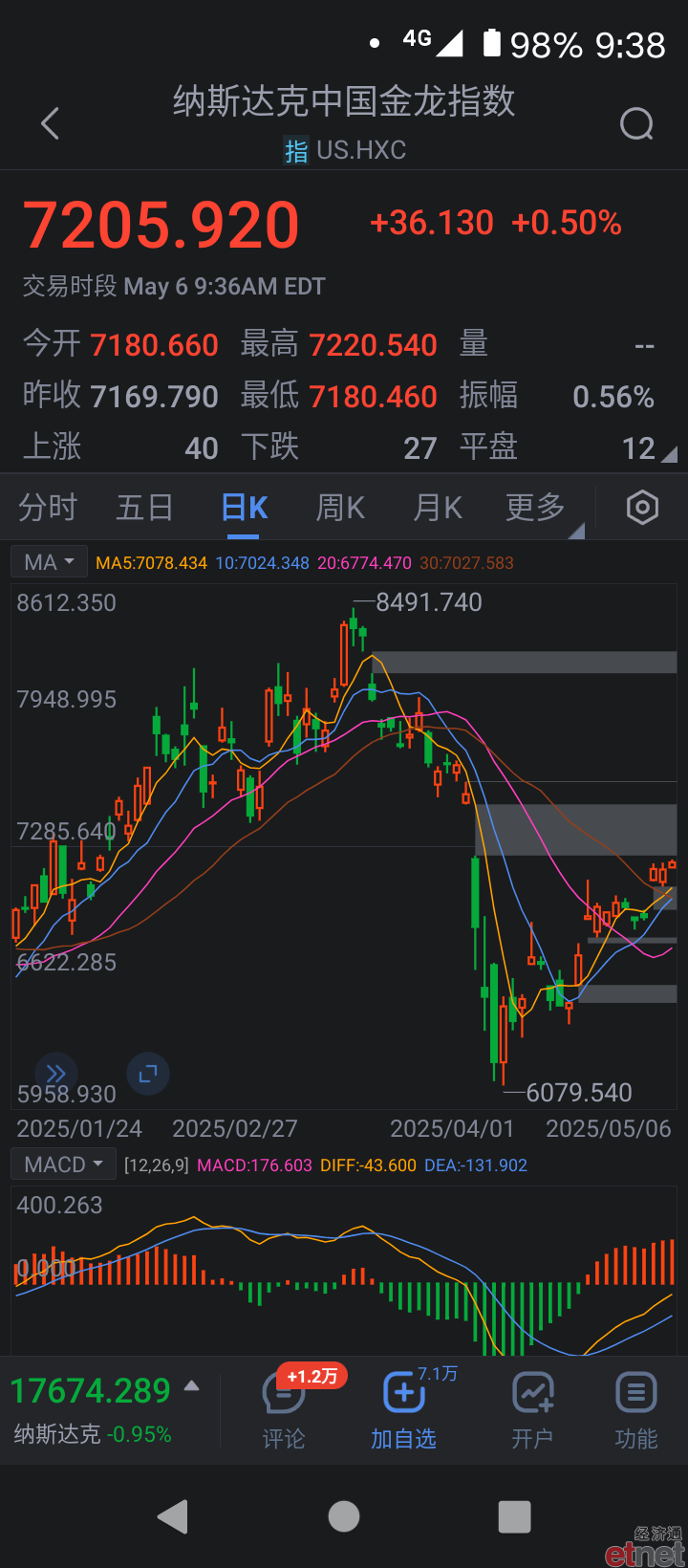
Task: Open the MA indicator dropdown
Action: tap(49, 562)
